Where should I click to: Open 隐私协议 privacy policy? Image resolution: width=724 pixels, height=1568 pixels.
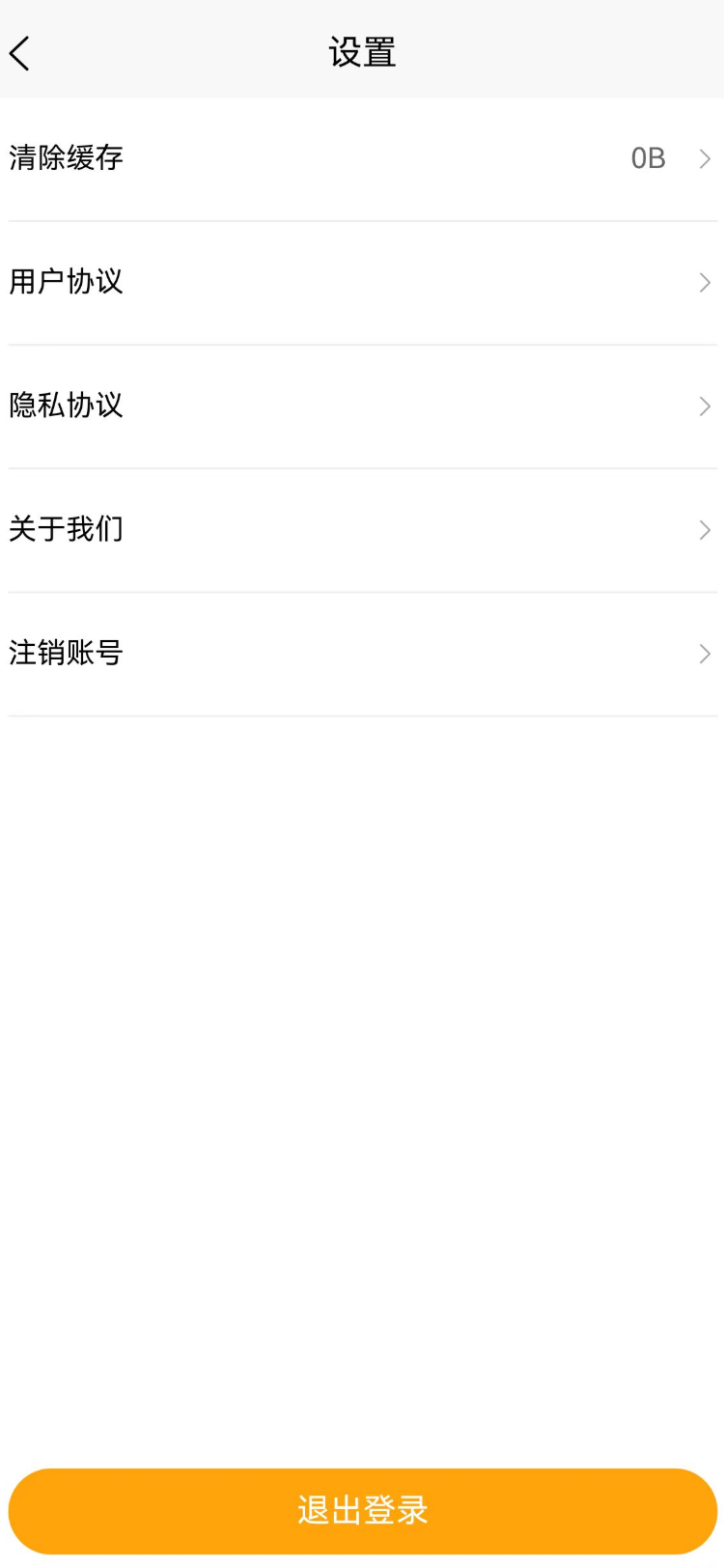(x=362, y=406)
